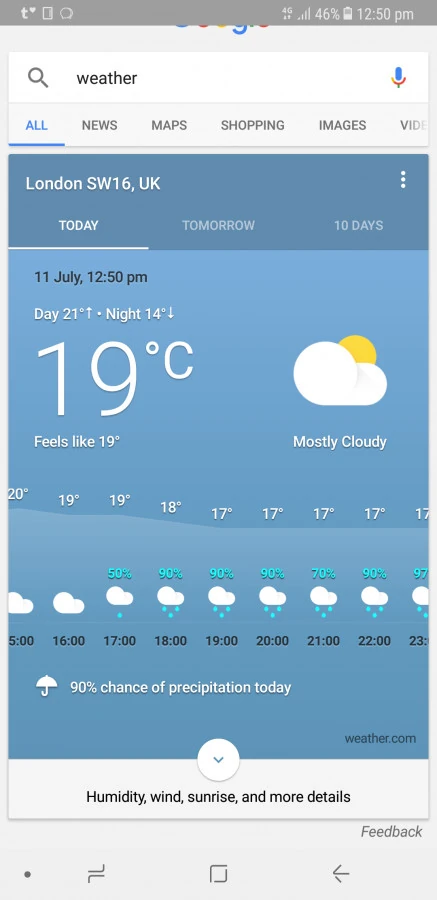This screenshot has width=437, height=900.
Task: Open the weather.com source link
Action: click(x=380, y=738)
